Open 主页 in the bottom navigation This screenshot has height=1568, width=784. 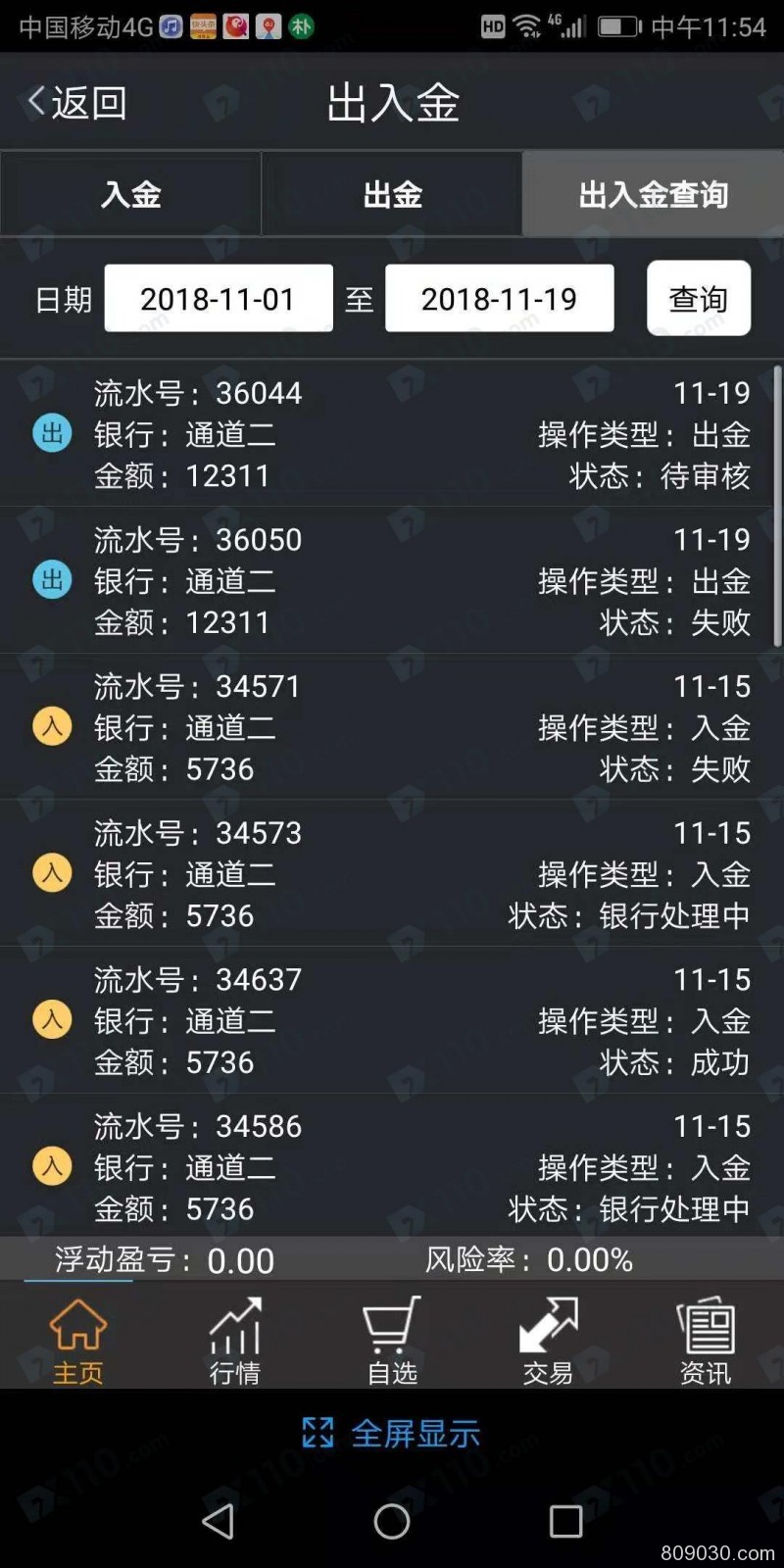pos(77,1339)
